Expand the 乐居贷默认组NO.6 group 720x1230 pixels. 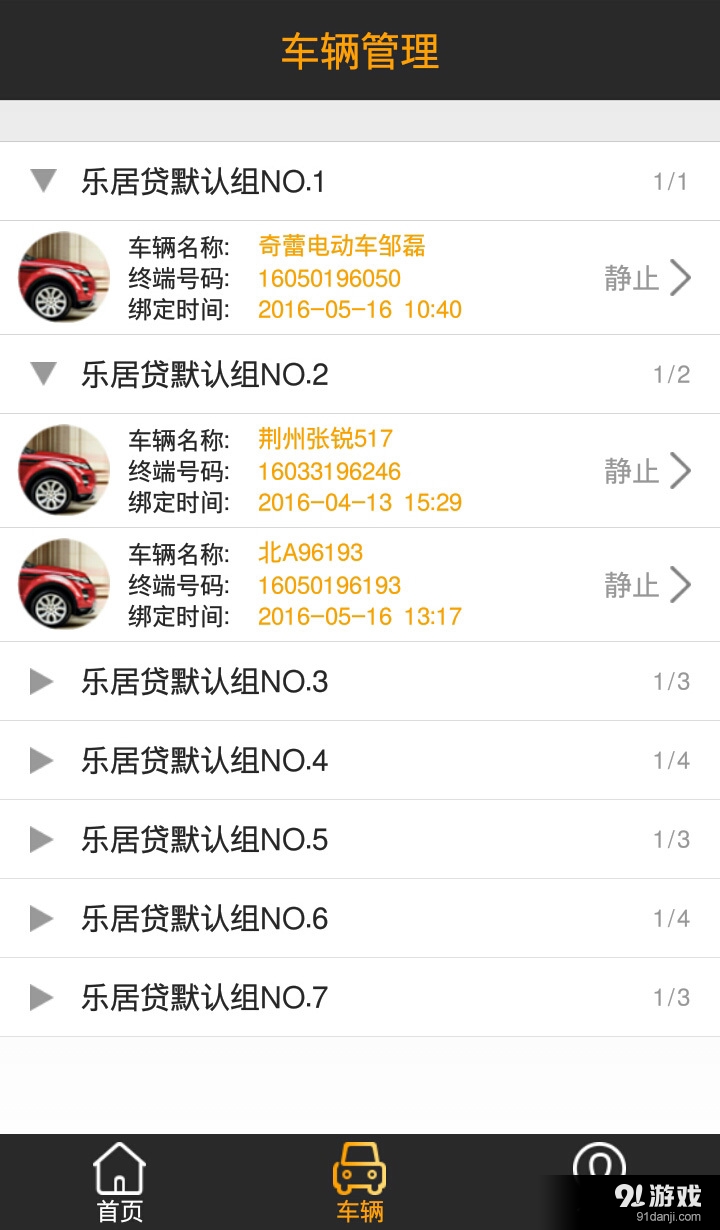point(41,918)
